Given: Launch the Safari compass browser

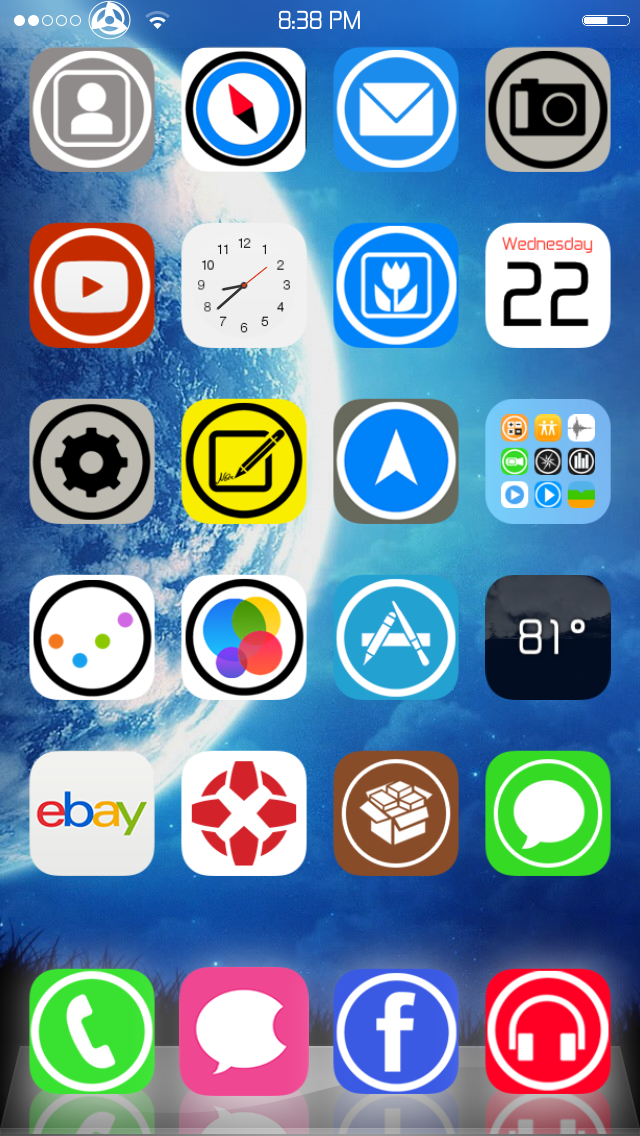Looking at the screenshot, I should (244, 109).
